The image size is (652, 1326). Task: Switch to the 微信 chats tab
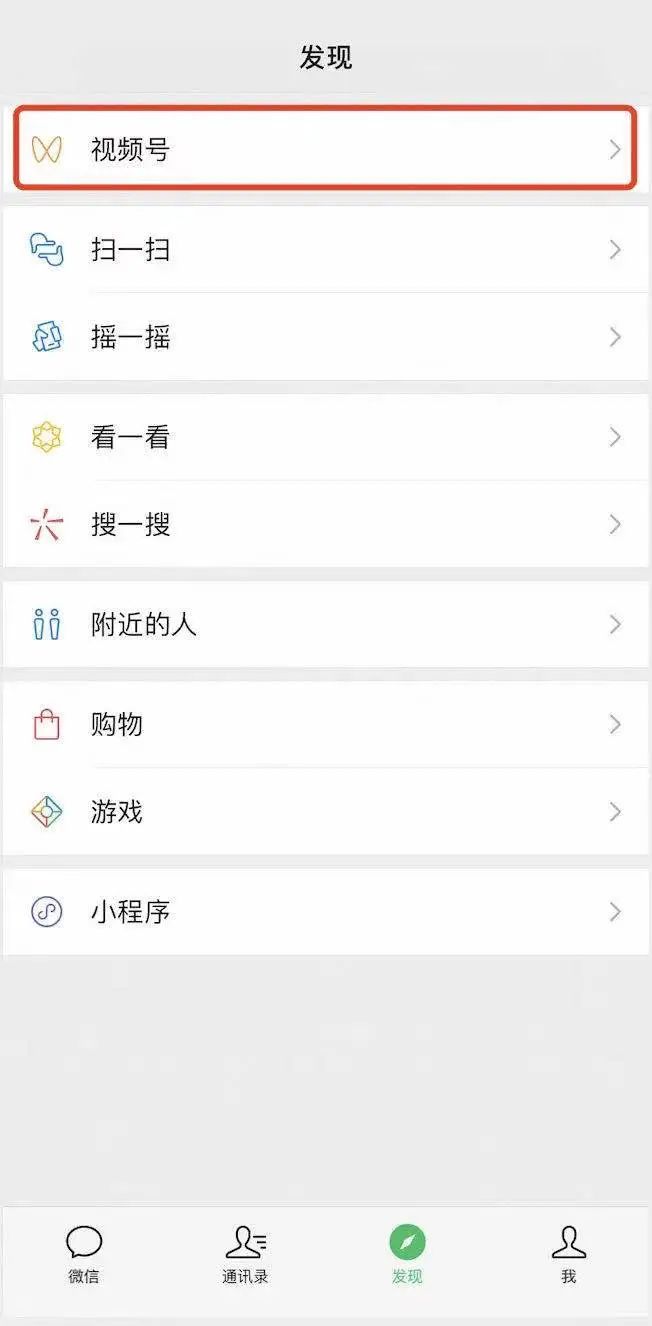pos(84,1255)
